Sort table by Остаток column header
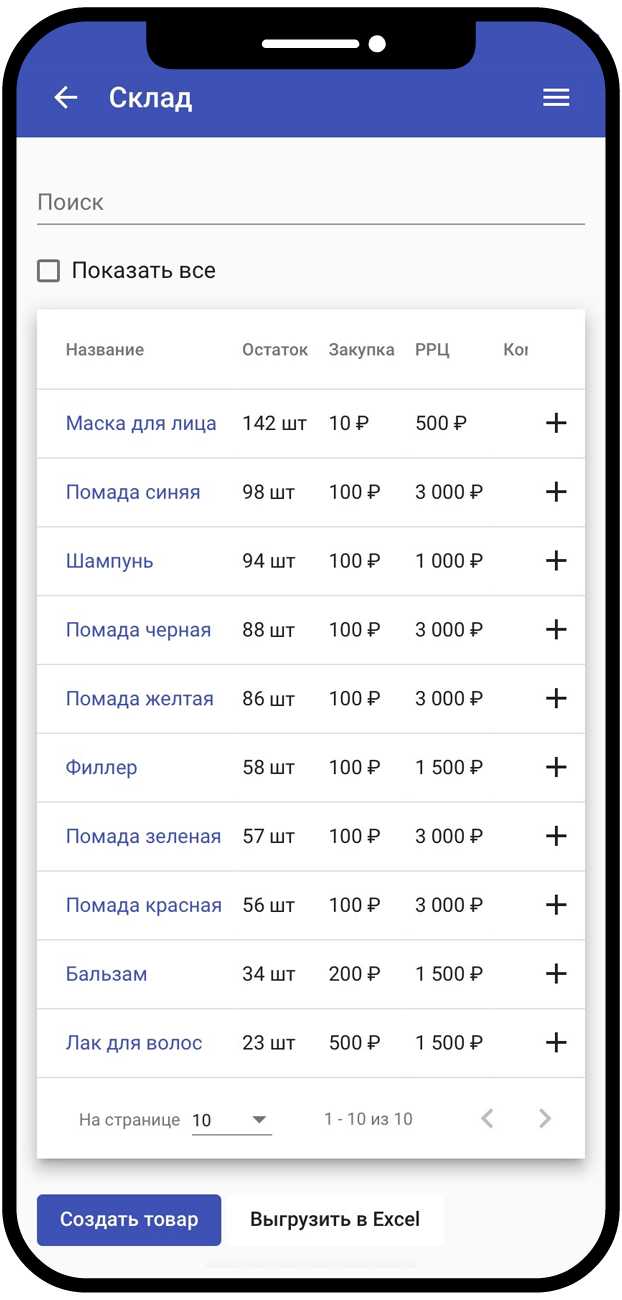The image size is (622, 1300). (x=275, y=350)
